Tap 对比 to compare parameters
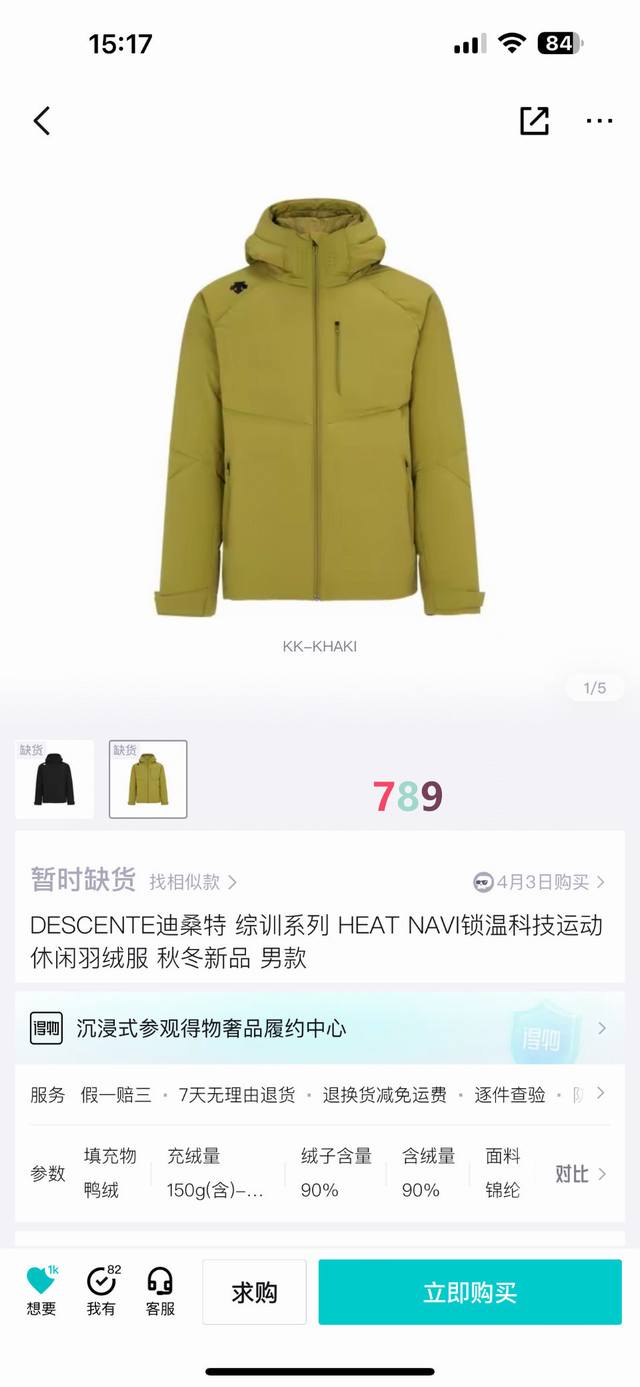This screenshot has height=1387, width=640. (x=580, y=1173)
